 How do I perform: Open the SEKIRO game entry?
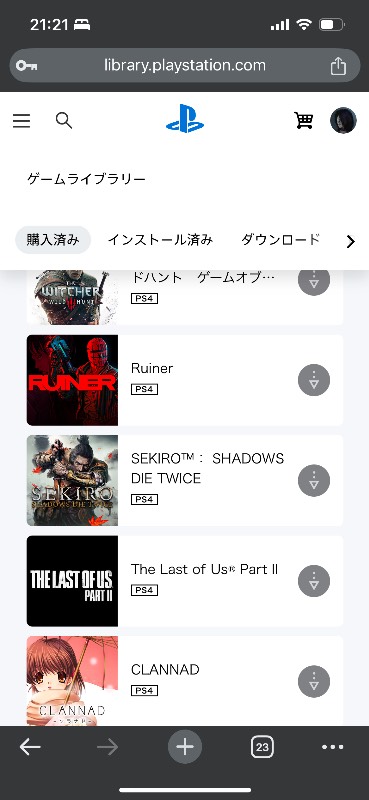185,481
